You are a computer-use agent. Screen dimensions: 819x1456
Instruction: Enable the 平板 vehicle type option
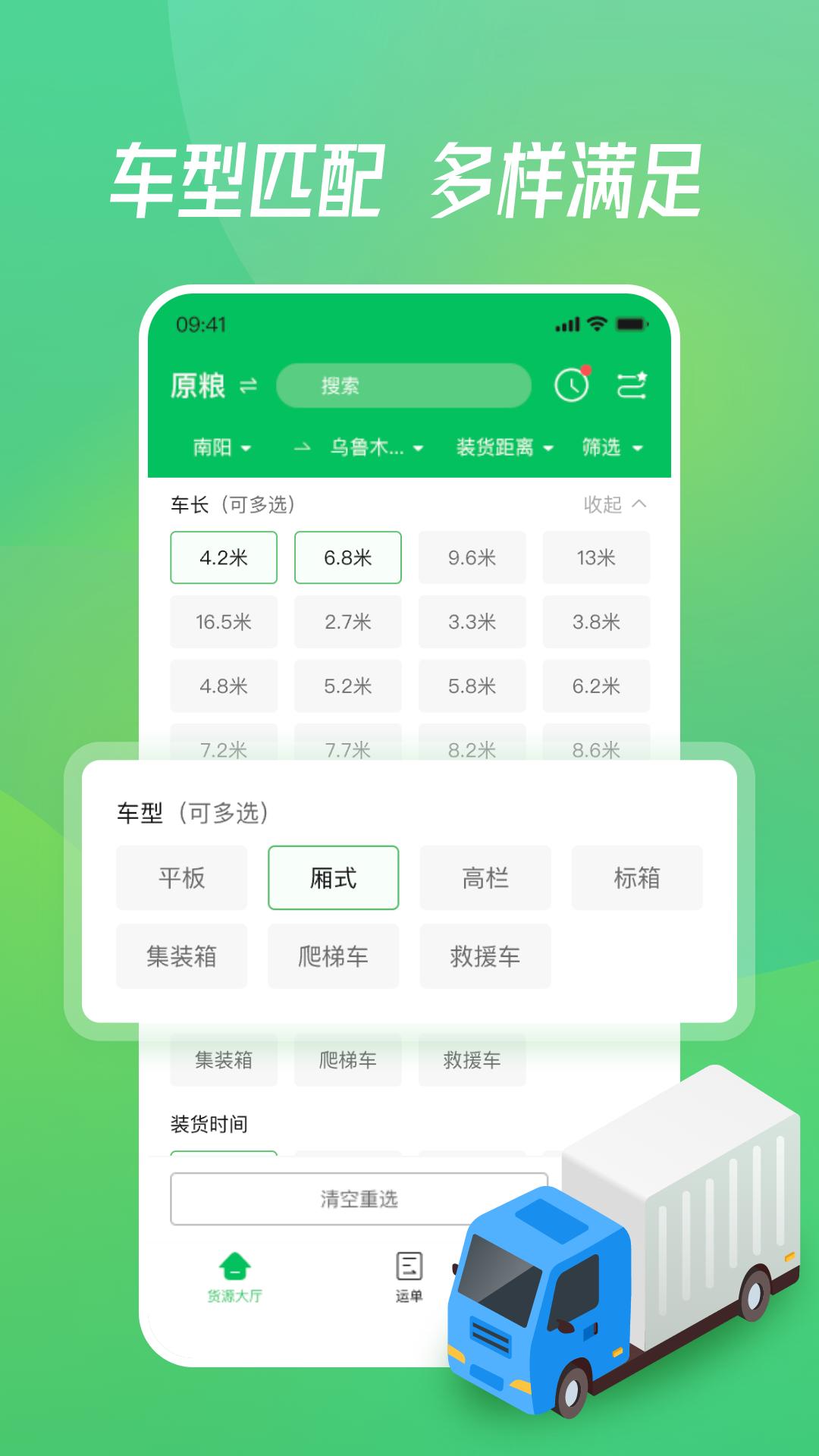[x=181, y=877]
